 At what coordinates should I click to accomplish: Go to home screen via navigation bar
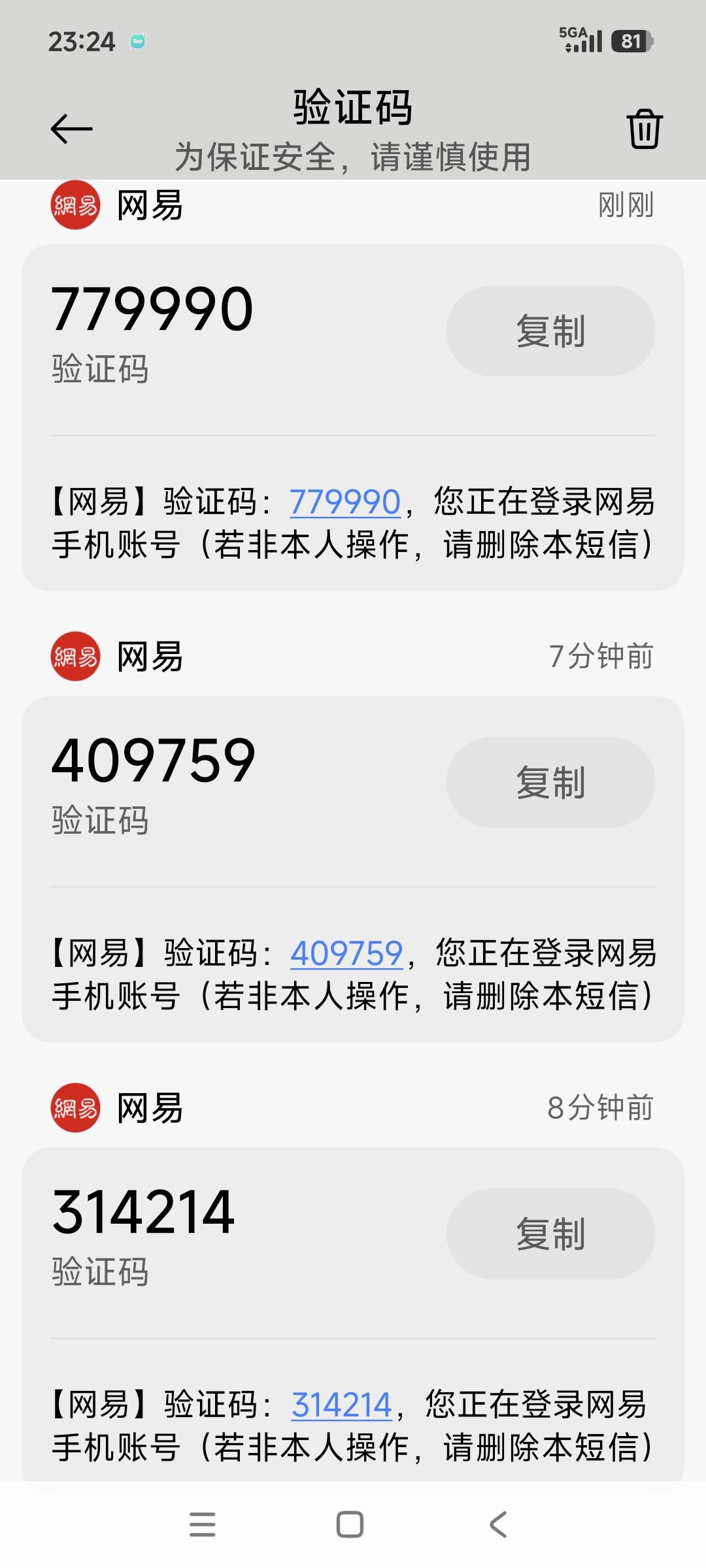click(350, 1524)
